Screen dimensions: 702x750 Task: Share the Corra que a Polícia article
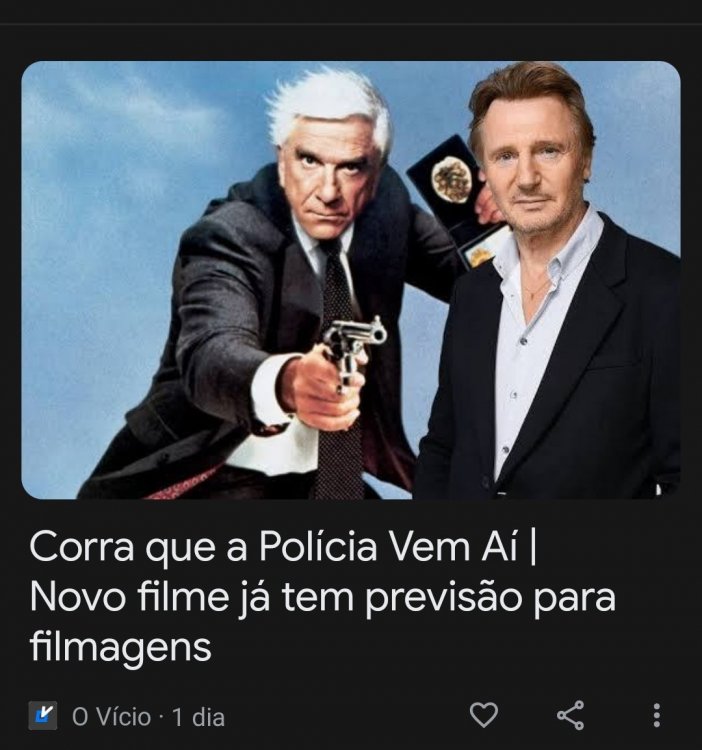coord(570,715)
